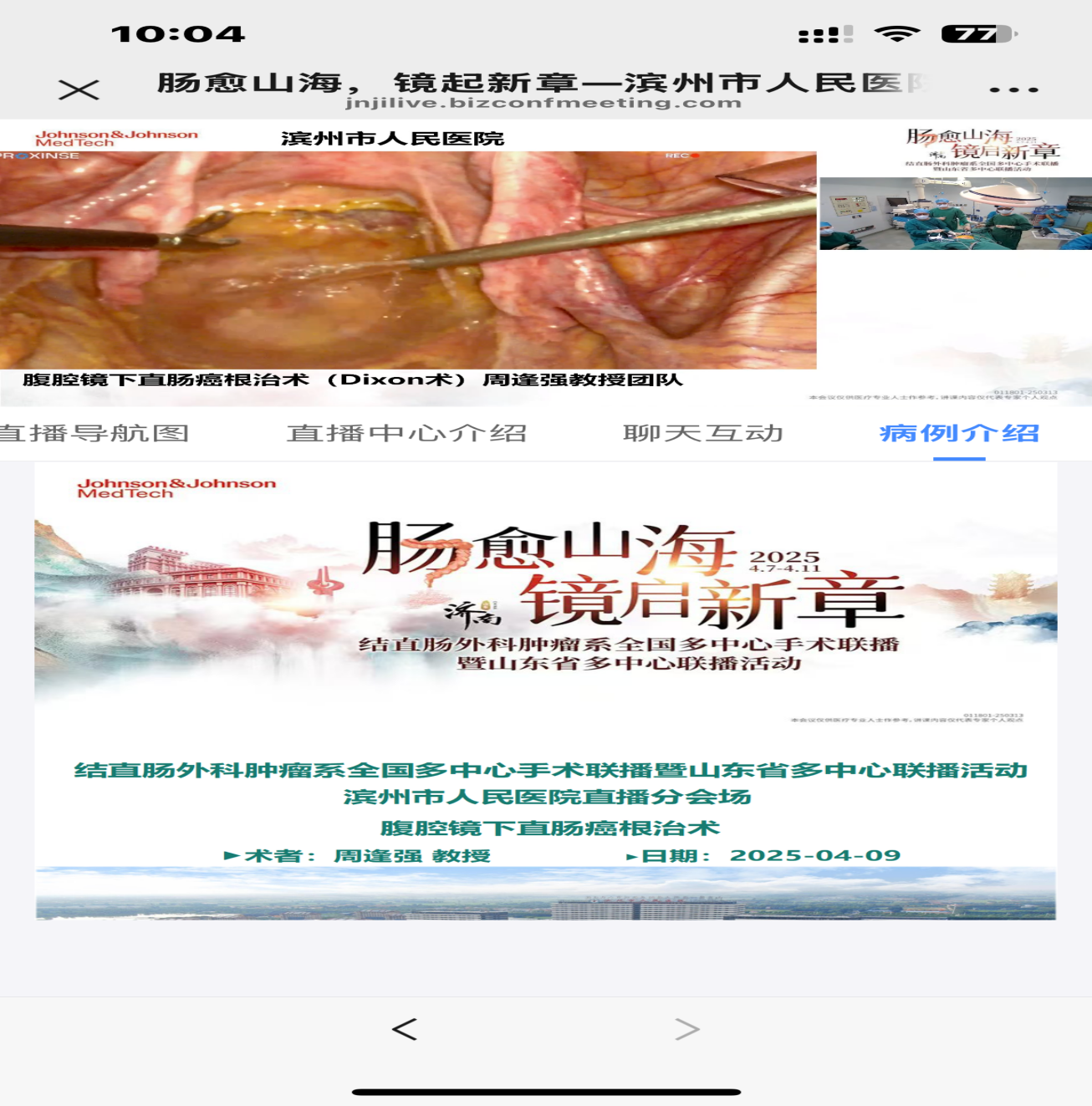Switch to the 直播中心介绍 tab
1092x1106 pixels.
click(x=406, y=433)
